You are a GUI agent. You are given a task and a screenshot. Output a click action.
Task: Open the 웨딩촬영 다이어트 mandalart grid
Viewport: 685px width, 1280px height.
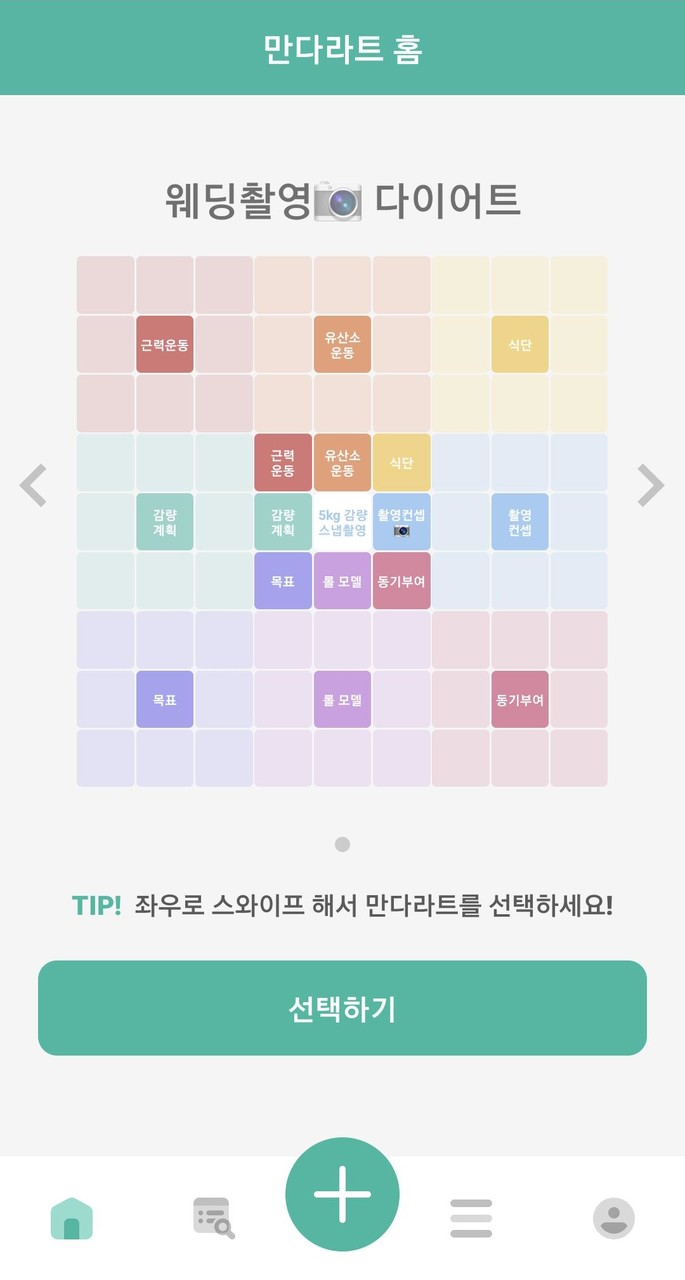pyautogui.click(x=342, y=521)
